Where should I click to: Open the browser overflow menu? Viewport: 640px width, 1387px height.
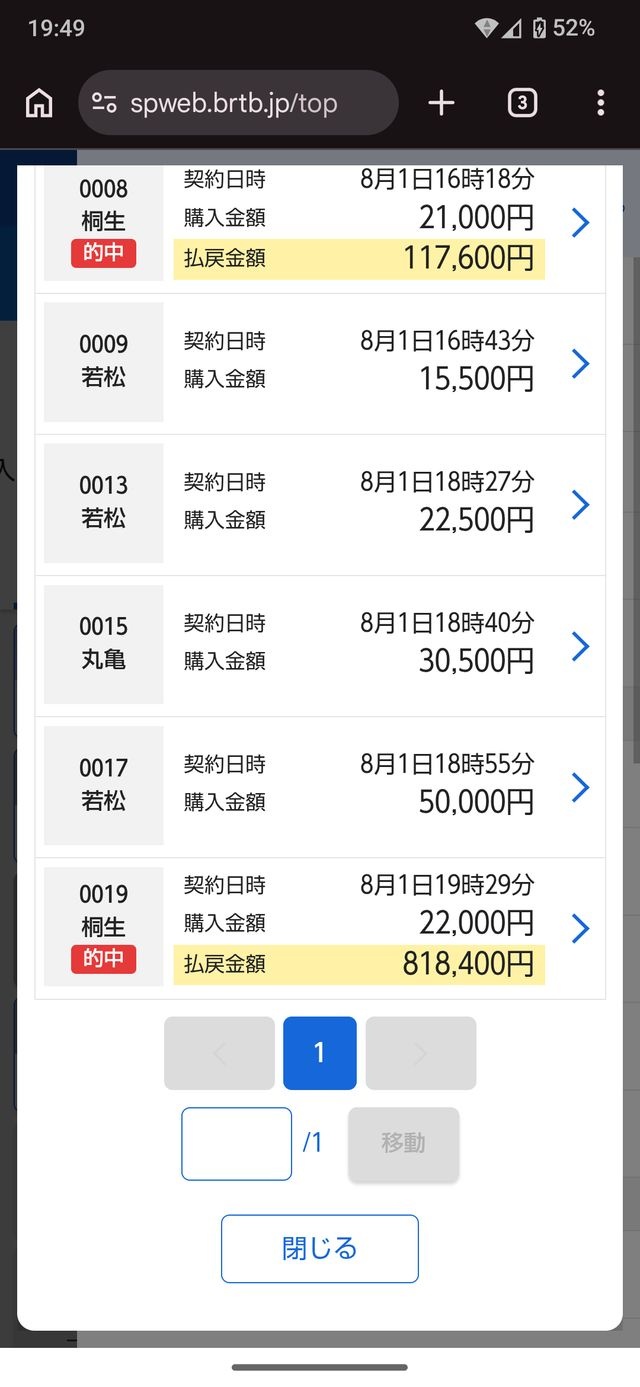[x=600, y=103]
